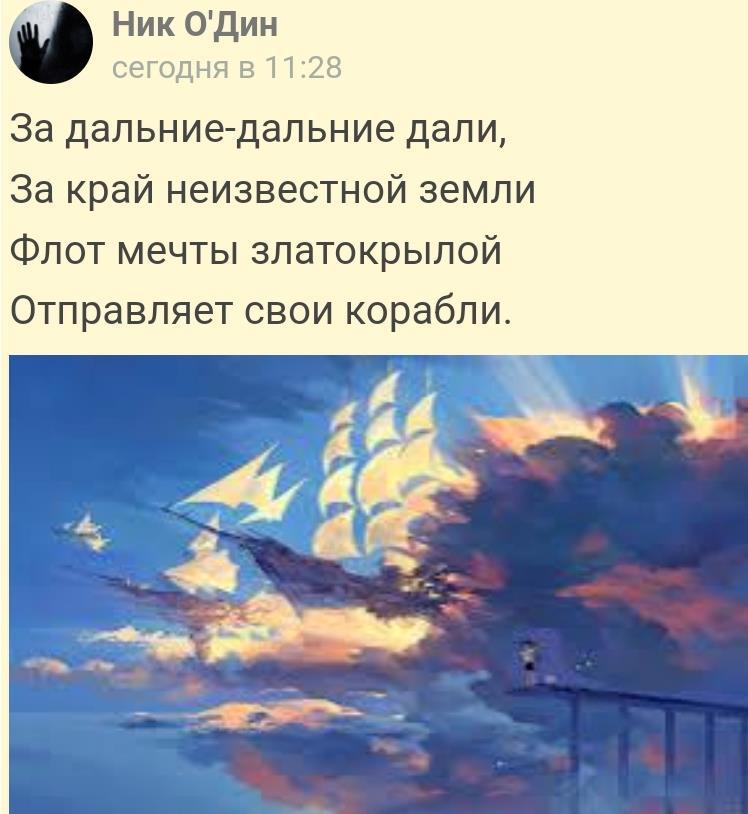748x814 pixels.
Task: Open the author name Ник О'Дин
Action: 193,24
